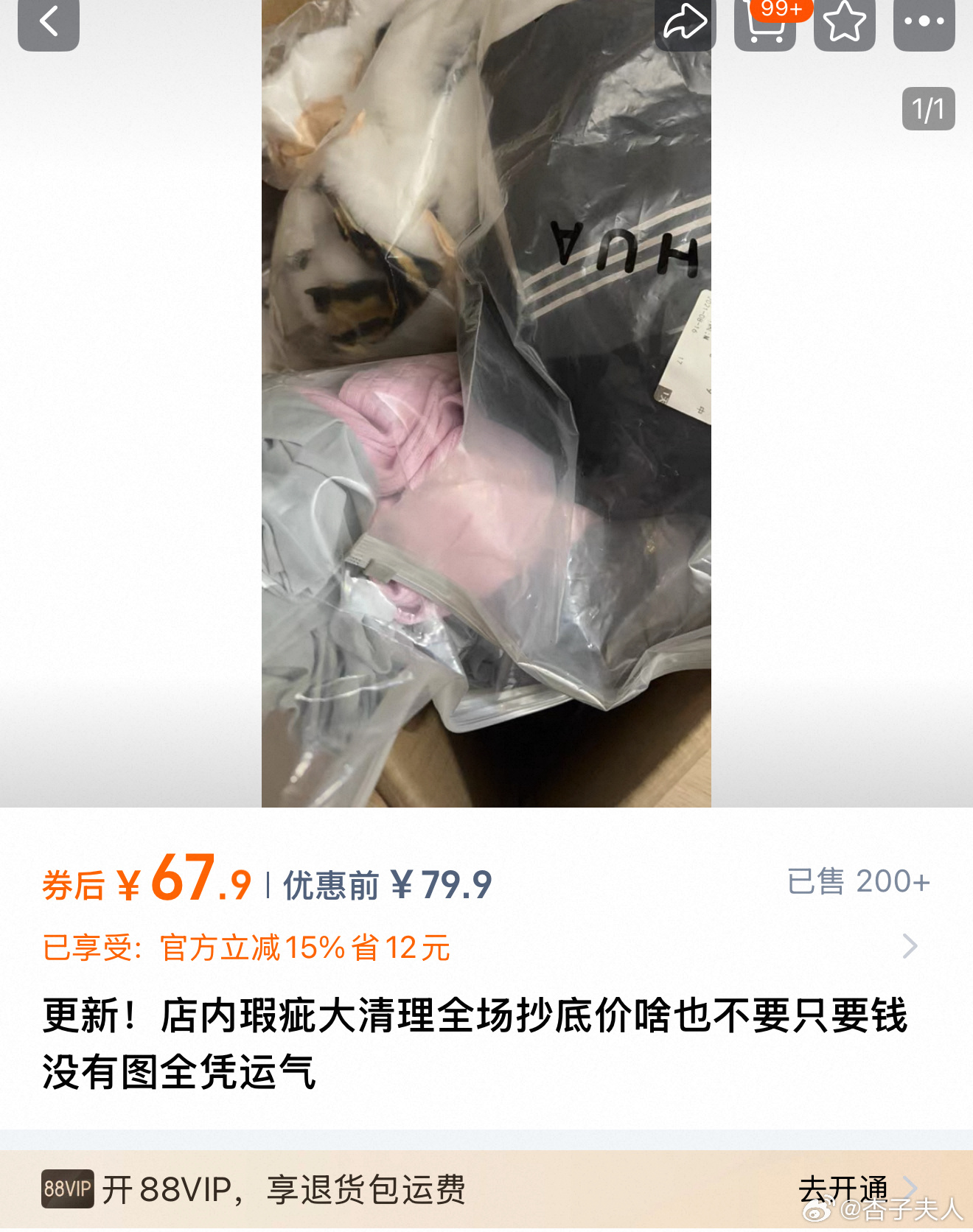Open the shopping cart
The image size is (973, 1232).
pos(764,23)
